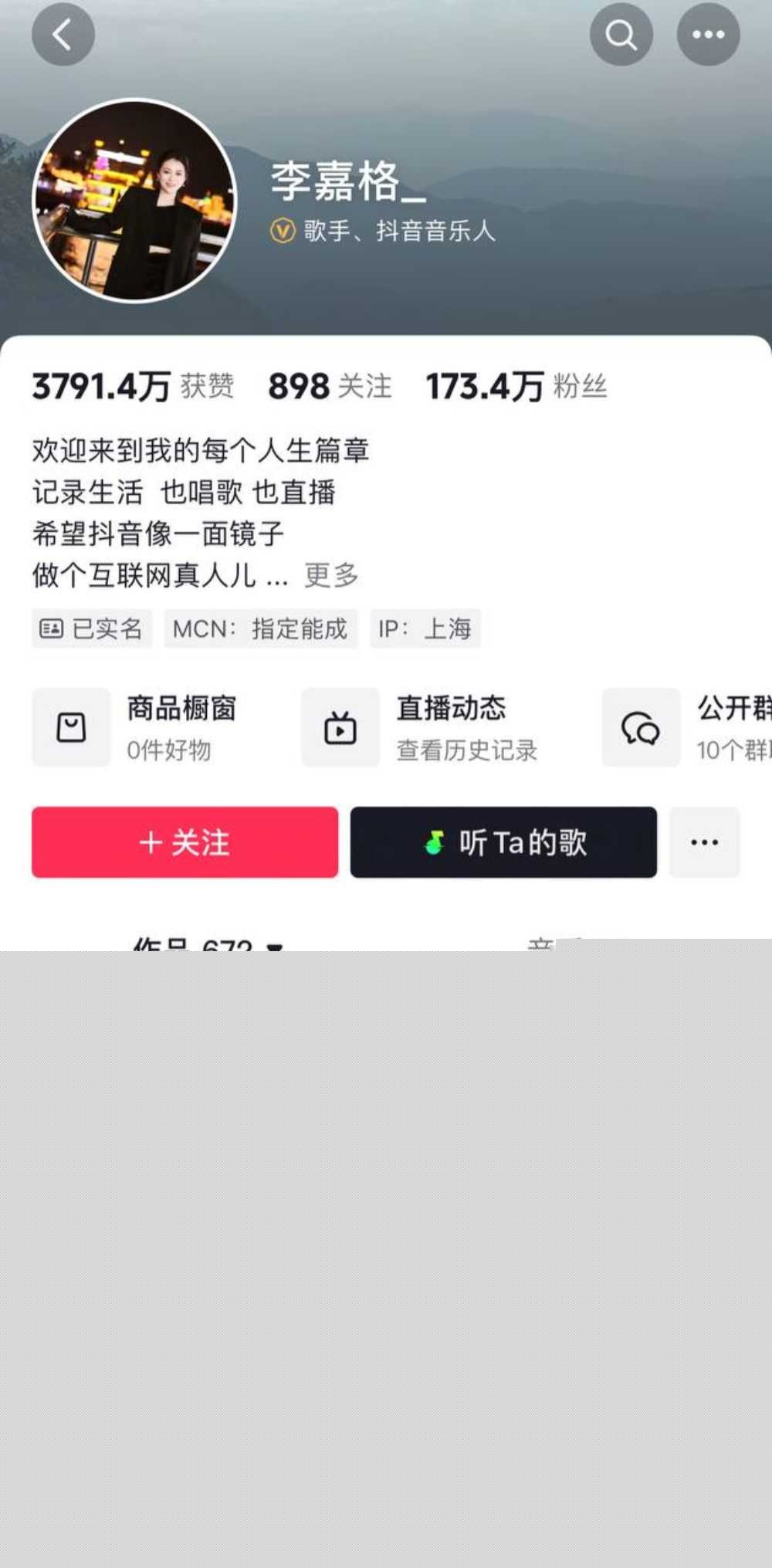Viewport: 772px width, 1568px height.
Task: View 李嘉格_ profile avatar
Action: pos(134,200)
